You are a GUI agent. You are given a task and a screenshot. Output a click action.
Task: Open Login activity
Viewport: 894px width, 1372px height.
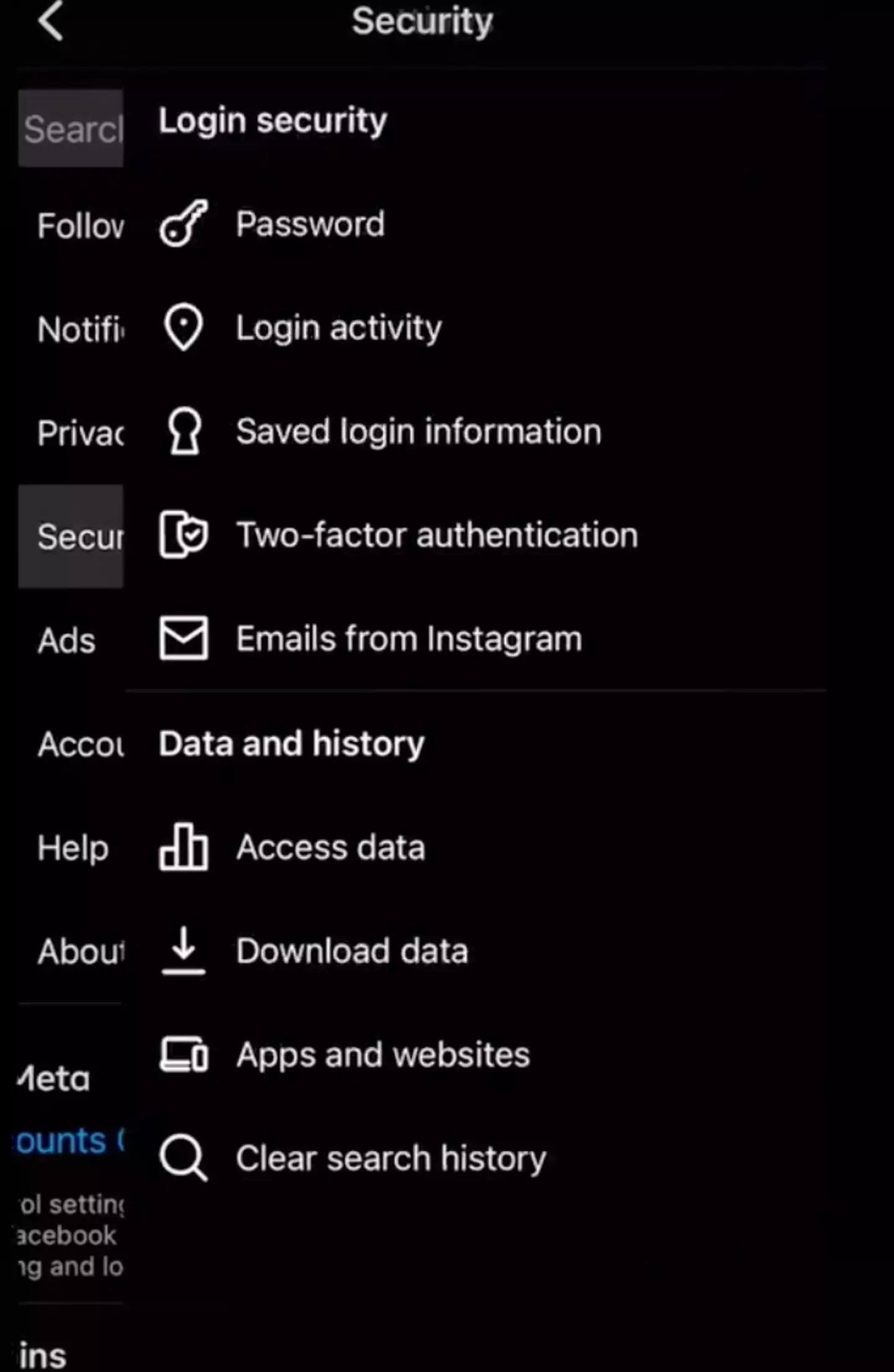pos(338,328)
